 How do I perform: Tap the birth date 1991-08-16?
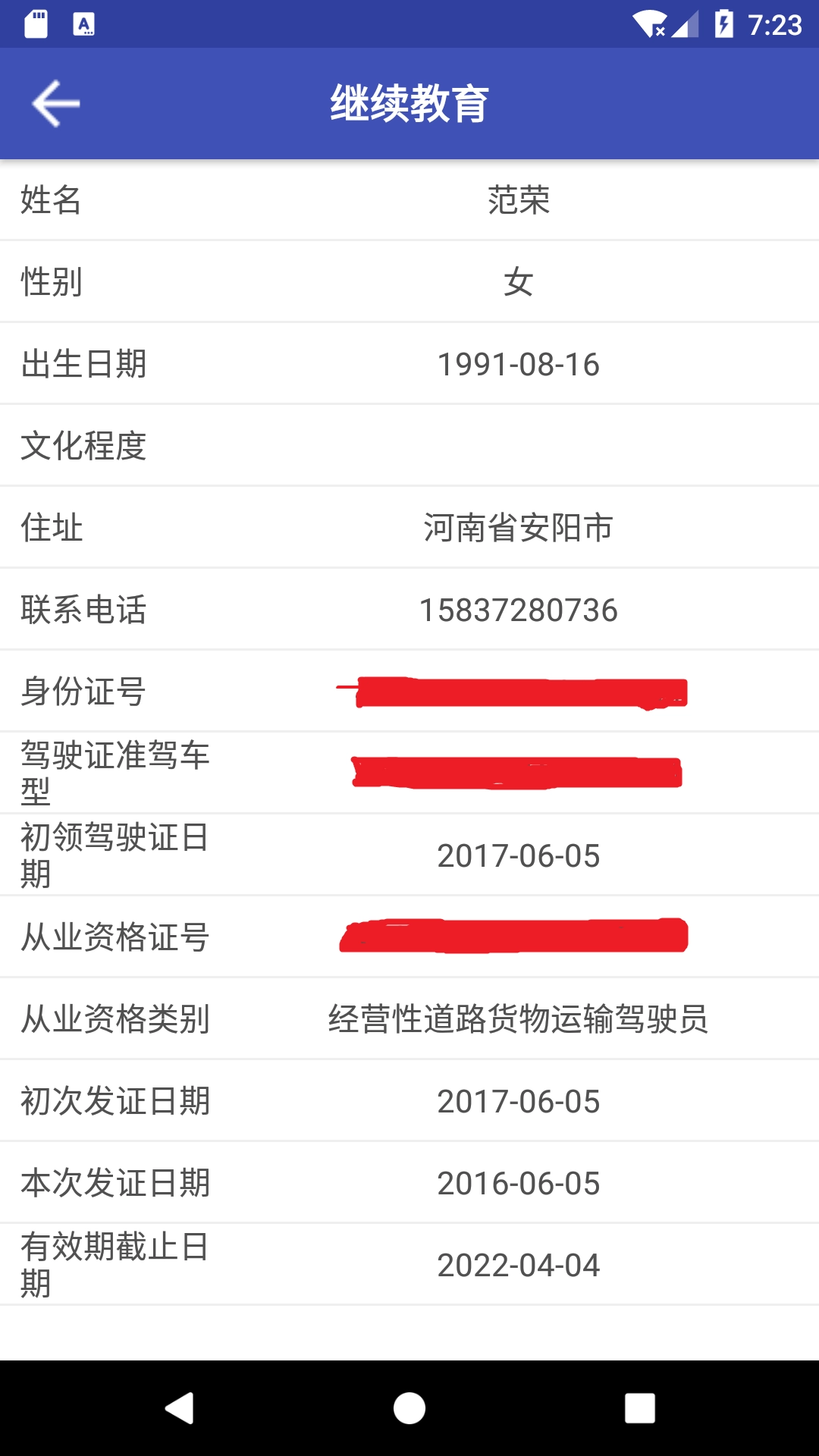519,364
